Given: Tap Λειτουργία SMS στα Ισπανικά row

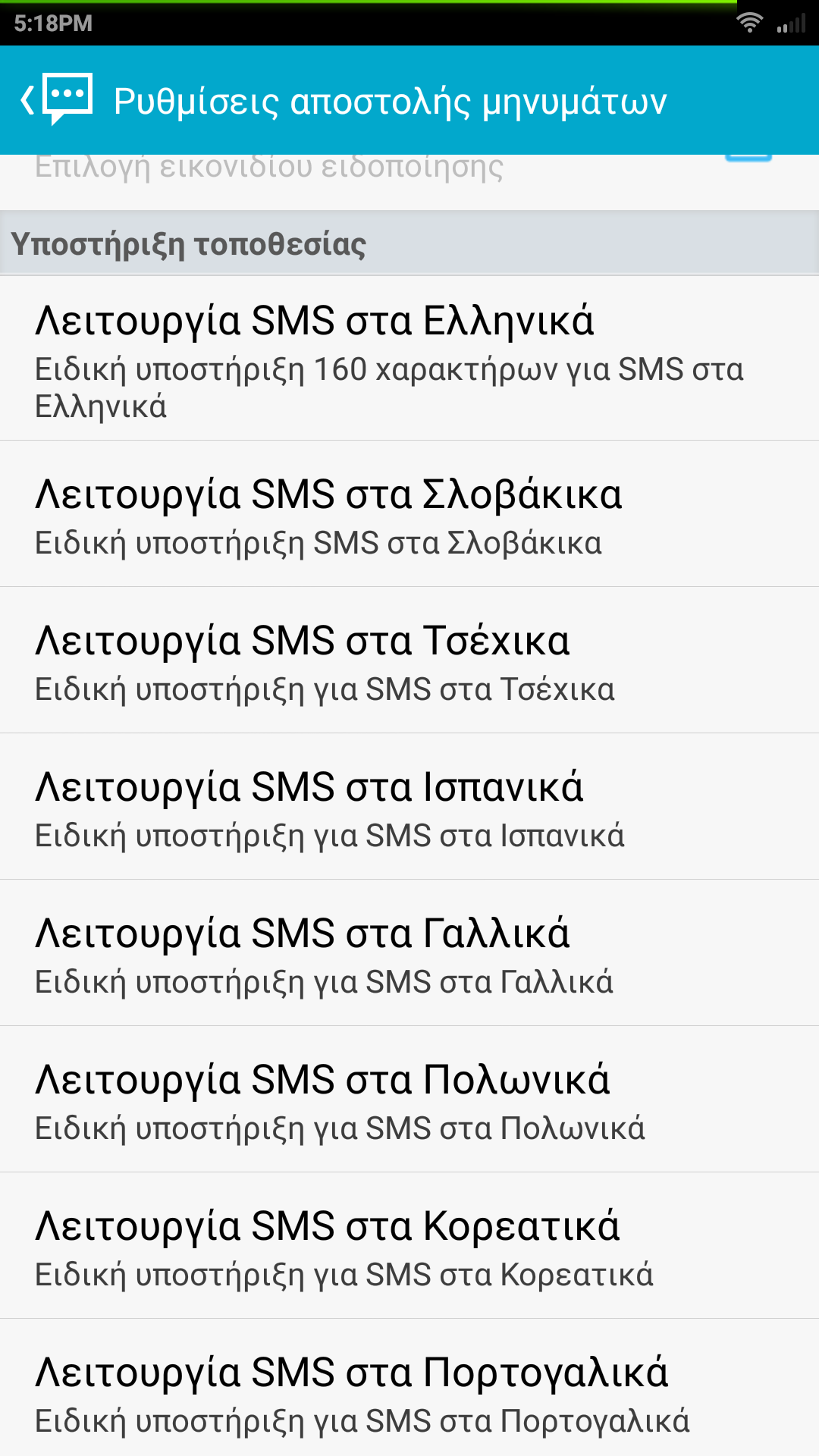Looking at the screenshot, I should click(x=409, y=807).
